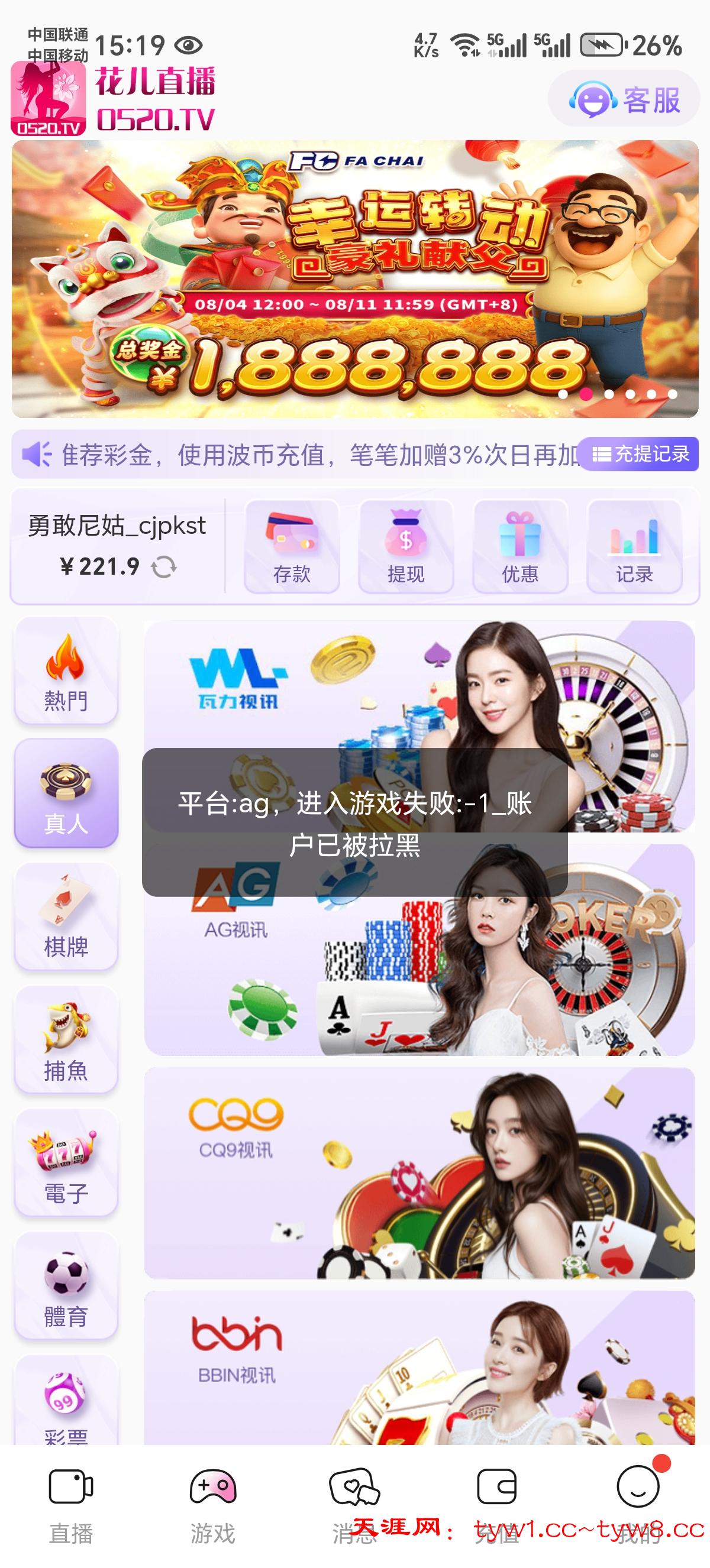Select the 體育 sports category
The image size is (710, 1568).
[x=66, y=1287]
